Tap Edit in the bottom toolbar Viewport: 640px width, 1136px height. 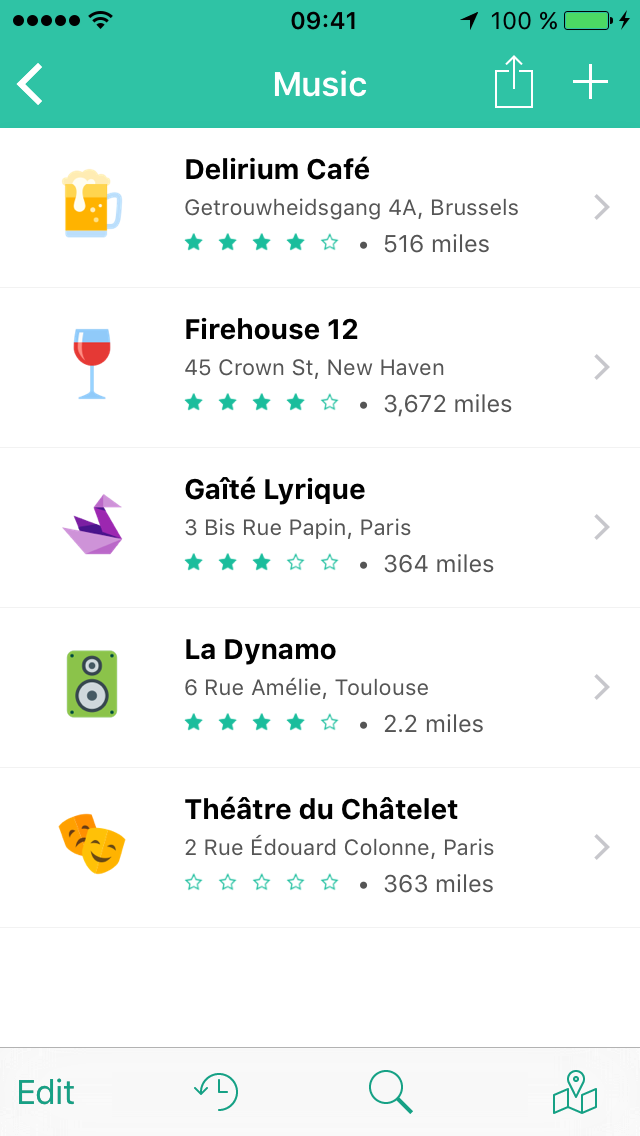tap(46, 1092)
